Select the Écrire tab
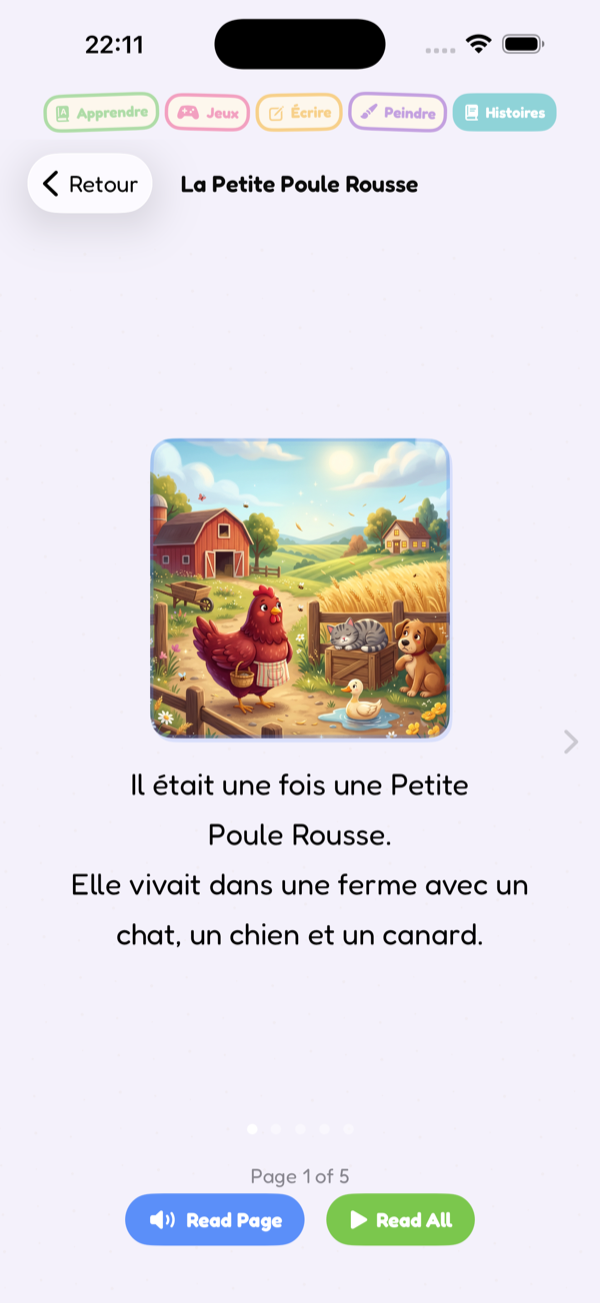The width and height of the screenshot is (600, 1303). coord(299,113)
